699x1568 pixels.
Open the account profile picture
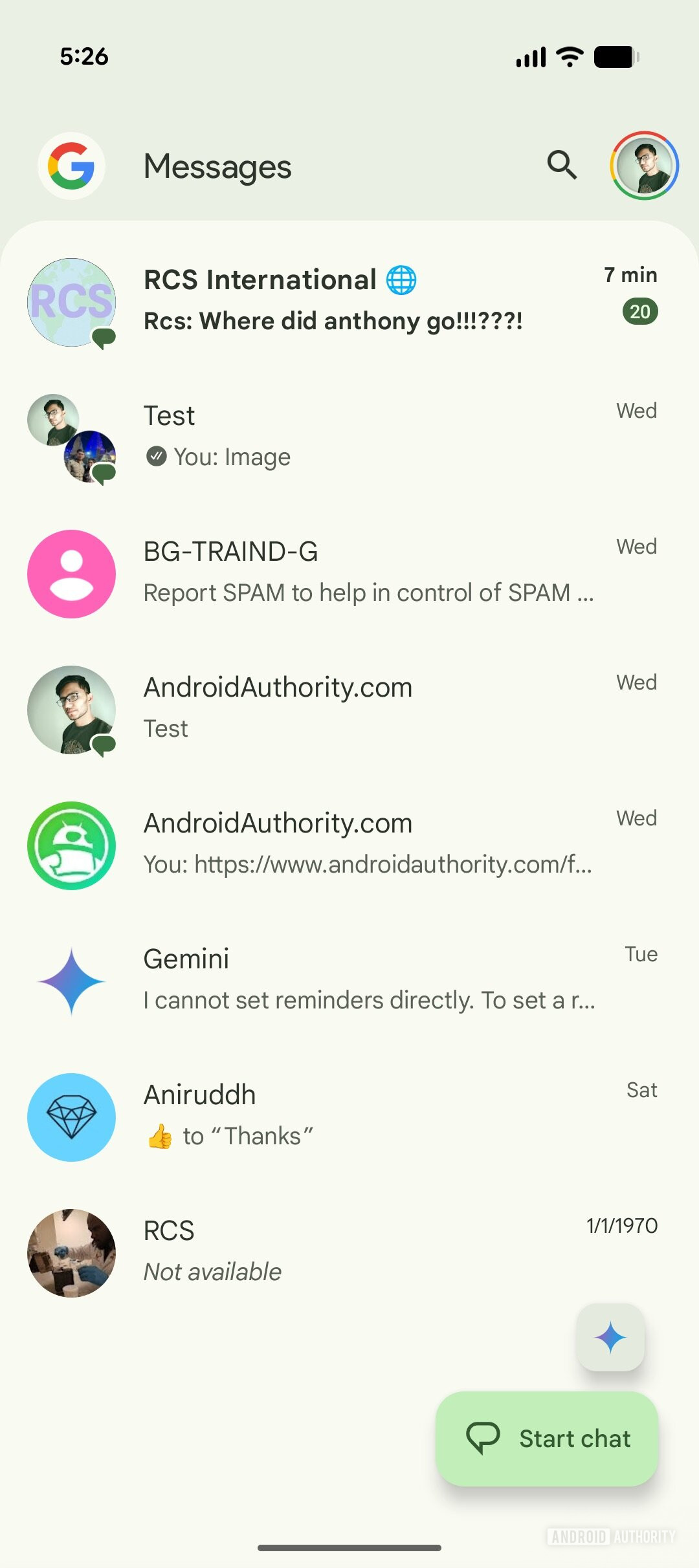644,166
